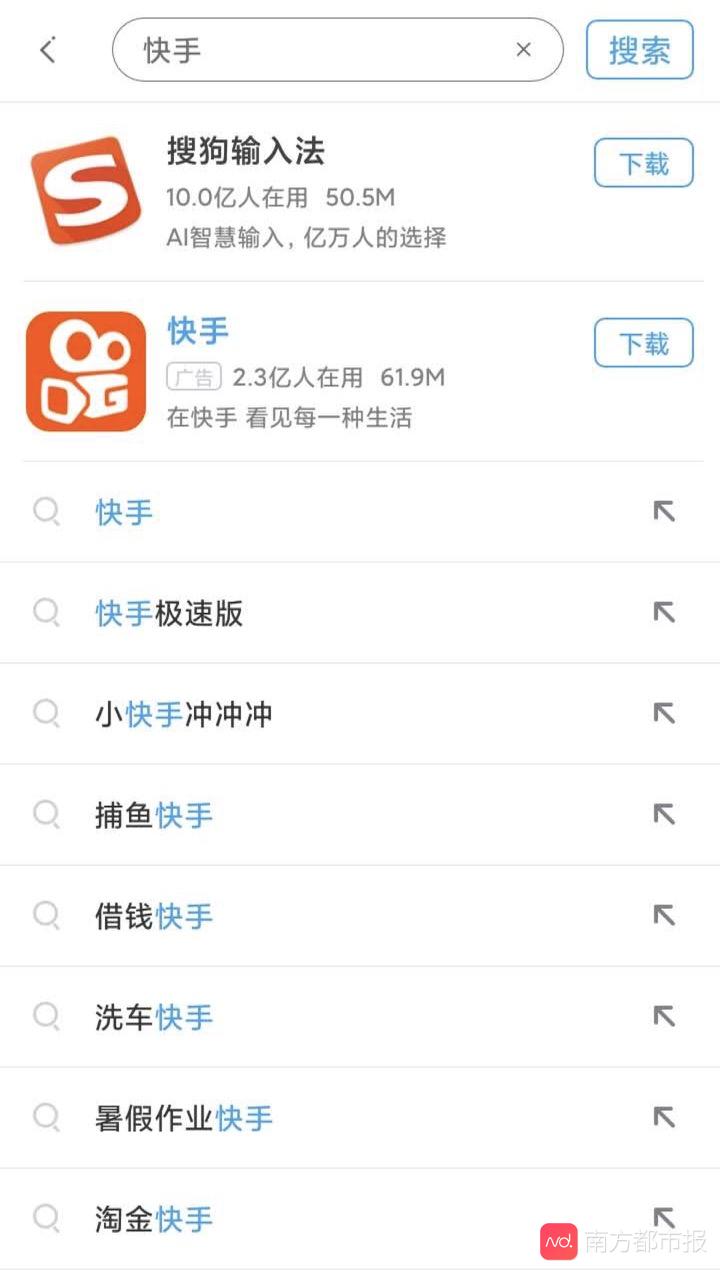This screenshot has width=720, height=1270.
Task: Download the 快手 app
Action: pyautogui.click(x=643, y=343)
